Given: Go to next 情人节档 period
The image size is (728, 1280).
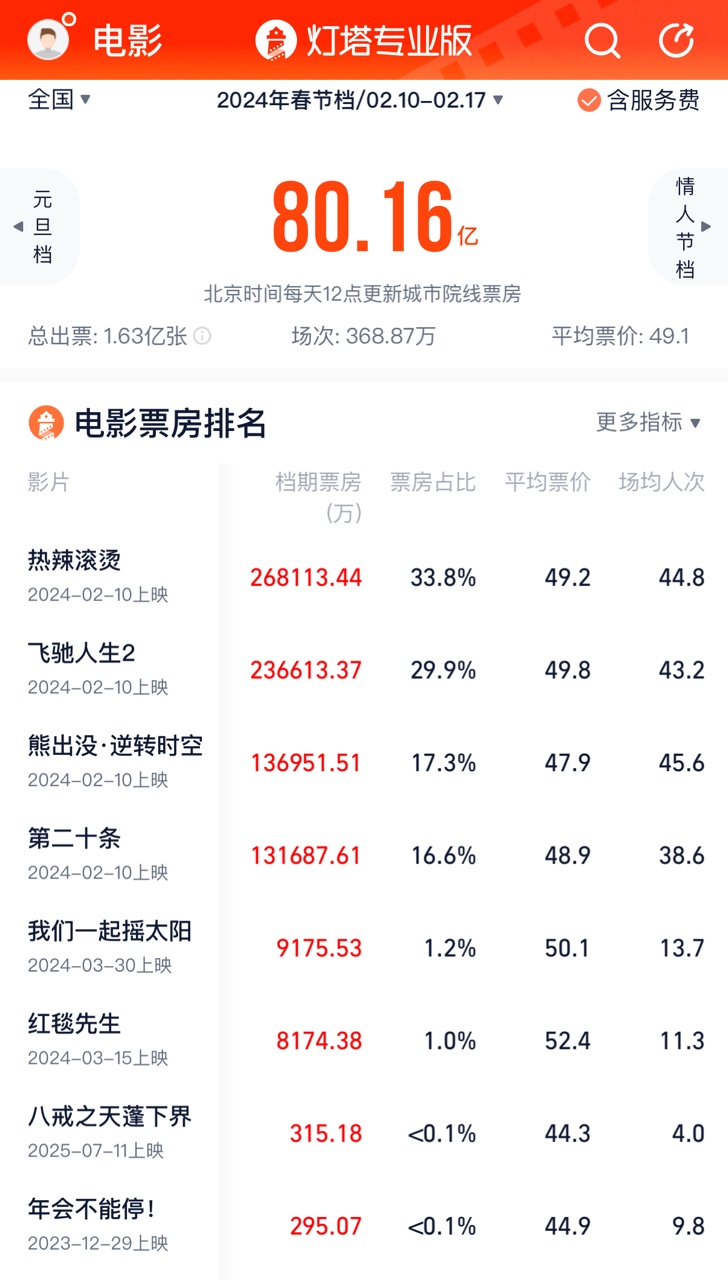Looking at the screenshot, I should [x=688, y=227].
